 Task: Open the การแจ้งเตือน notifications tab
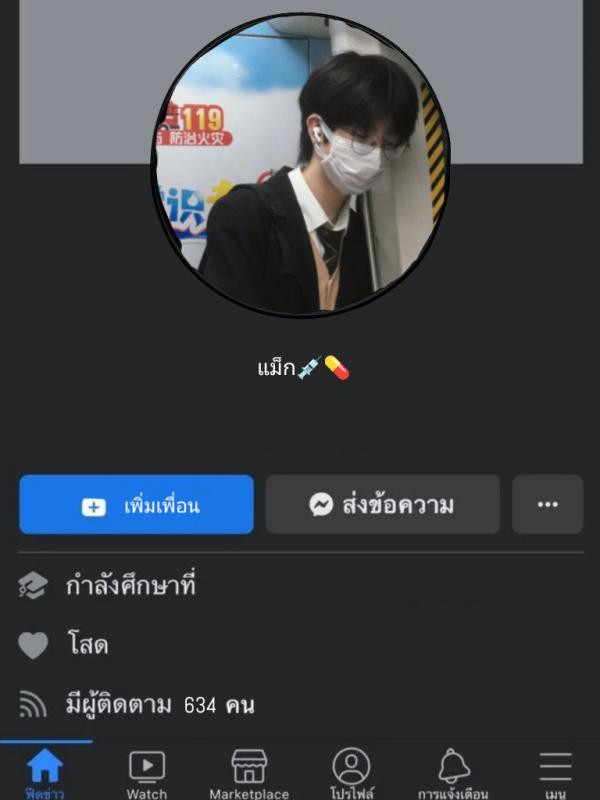tap(453, 772)
